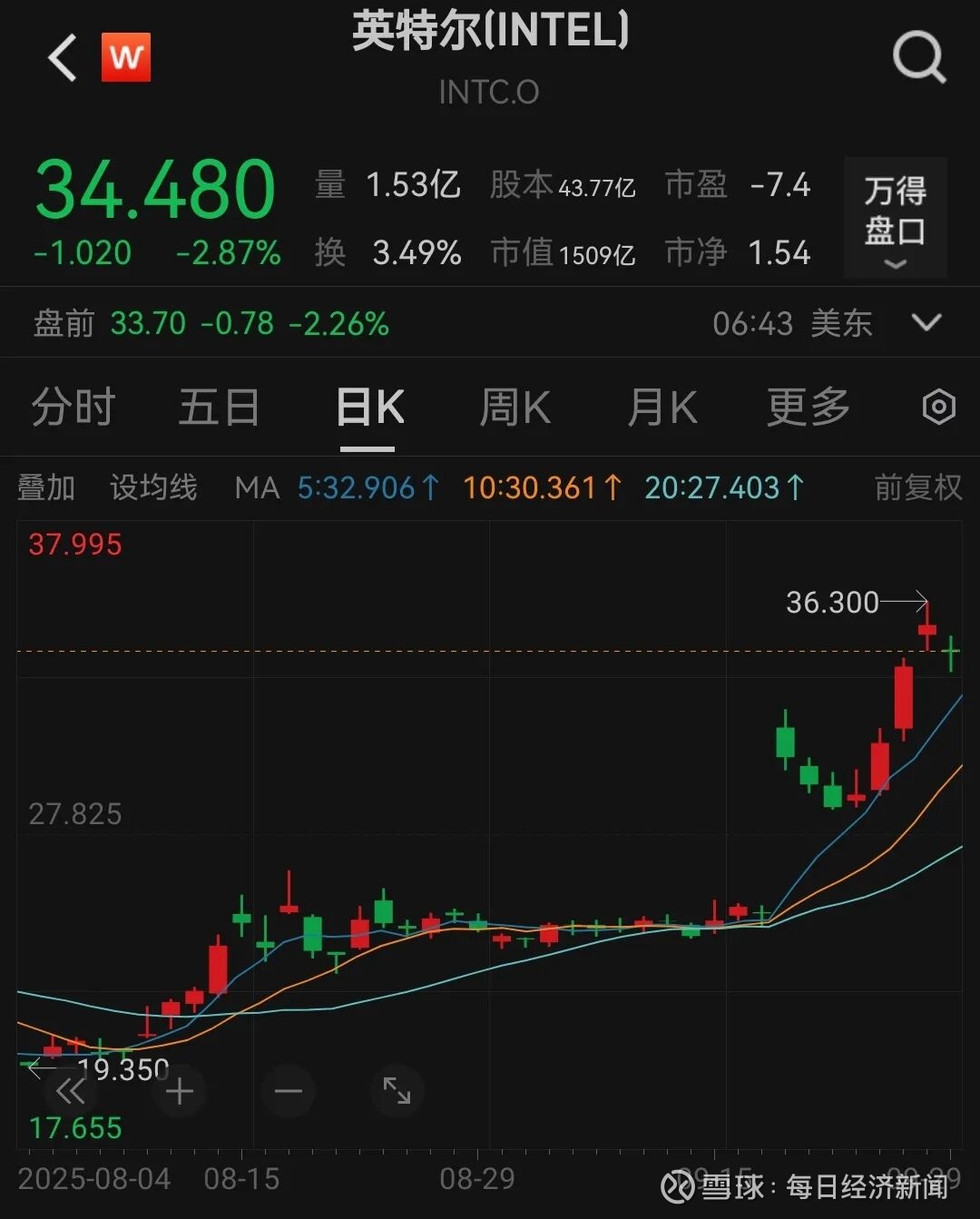Zoom out the K-line chart with minus
Image resolution: width=980 pixels, height=1219 pixels.
point(289,1090)
